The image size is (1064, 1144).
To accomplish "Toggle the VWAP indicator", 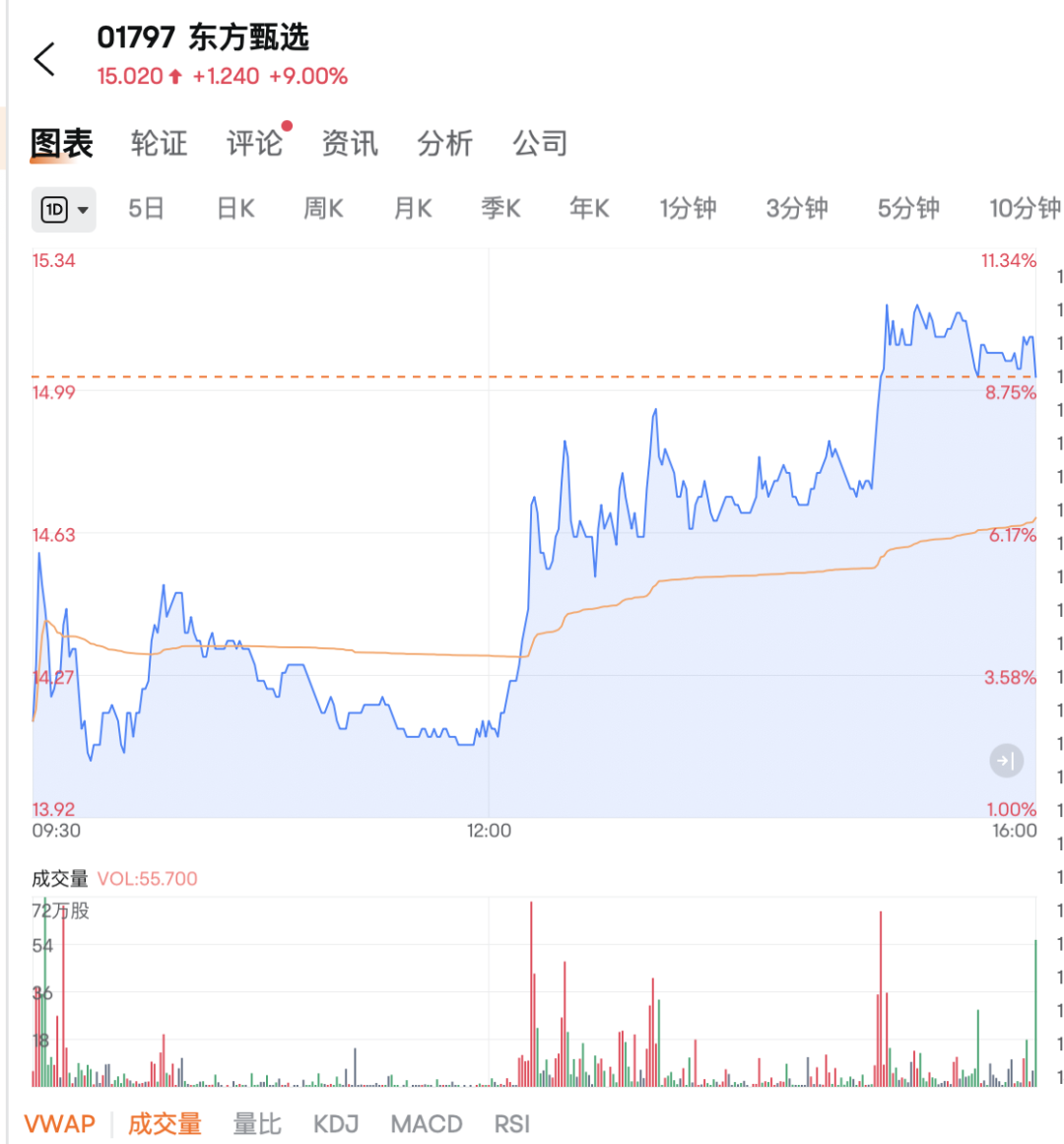I will point(60,1123).
